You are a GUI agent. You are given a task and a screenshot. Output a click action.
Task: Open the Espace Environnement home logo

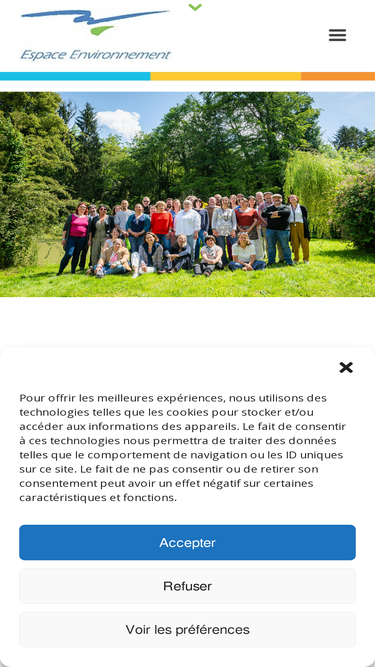[95, 35]
